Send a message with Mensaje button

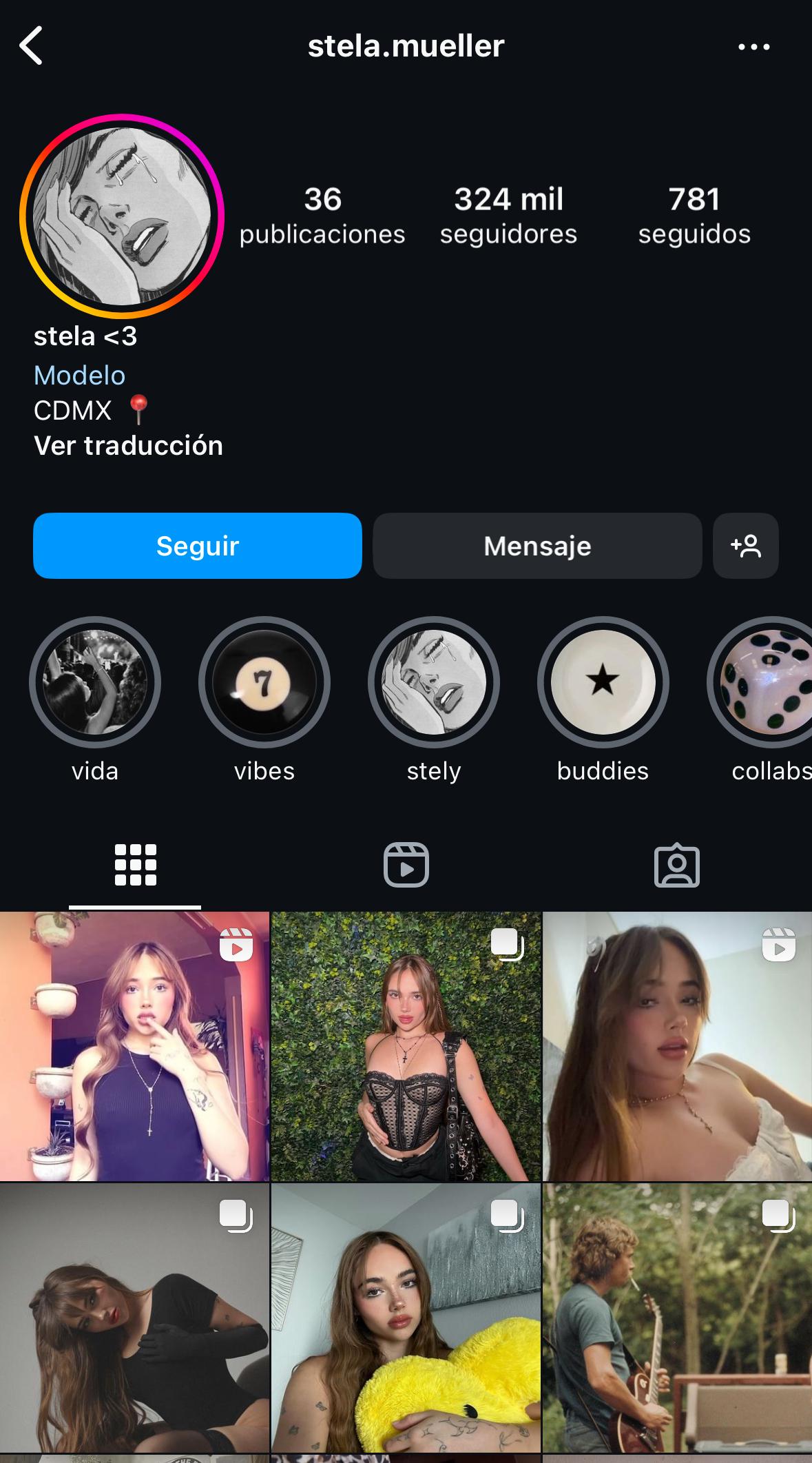(x=537, y=546)
